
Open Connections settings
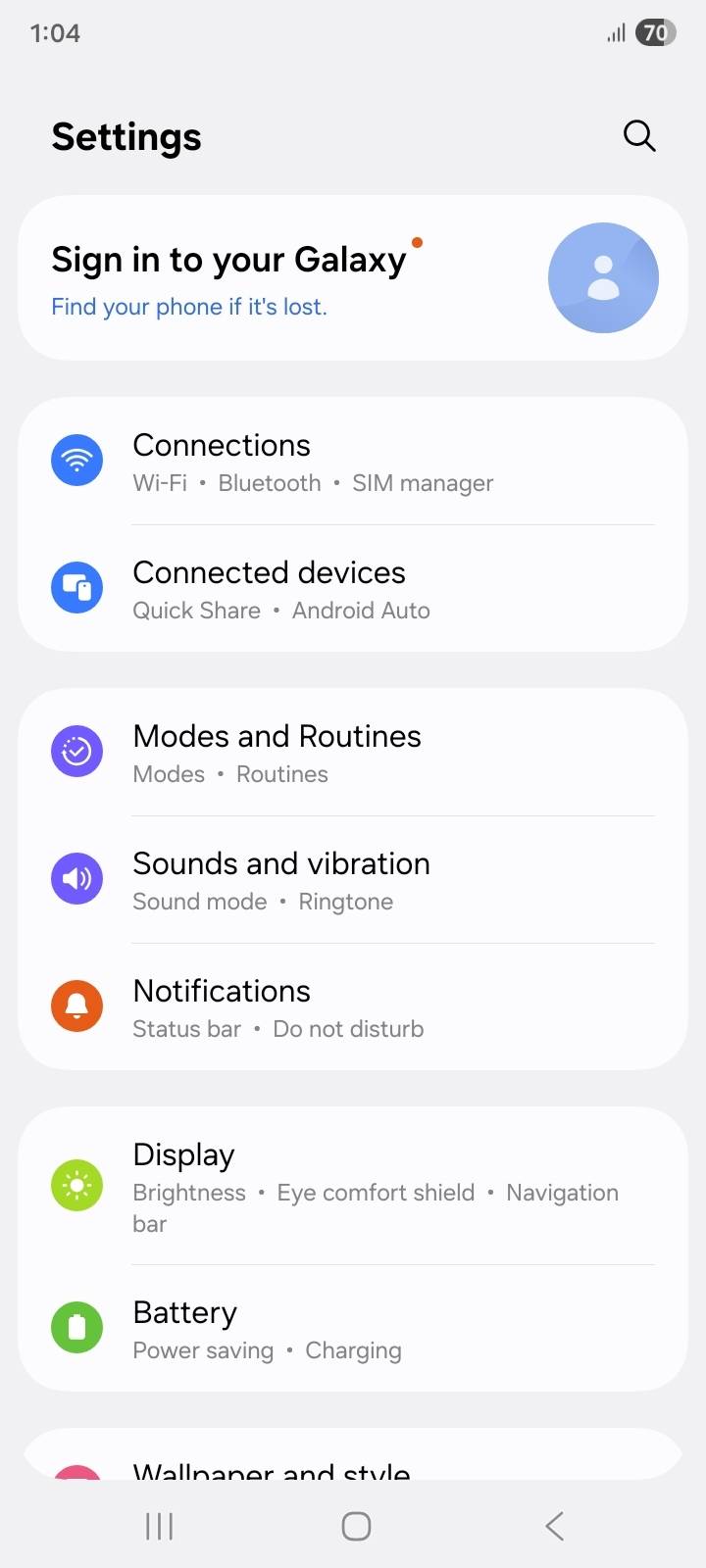pos(353,462)
